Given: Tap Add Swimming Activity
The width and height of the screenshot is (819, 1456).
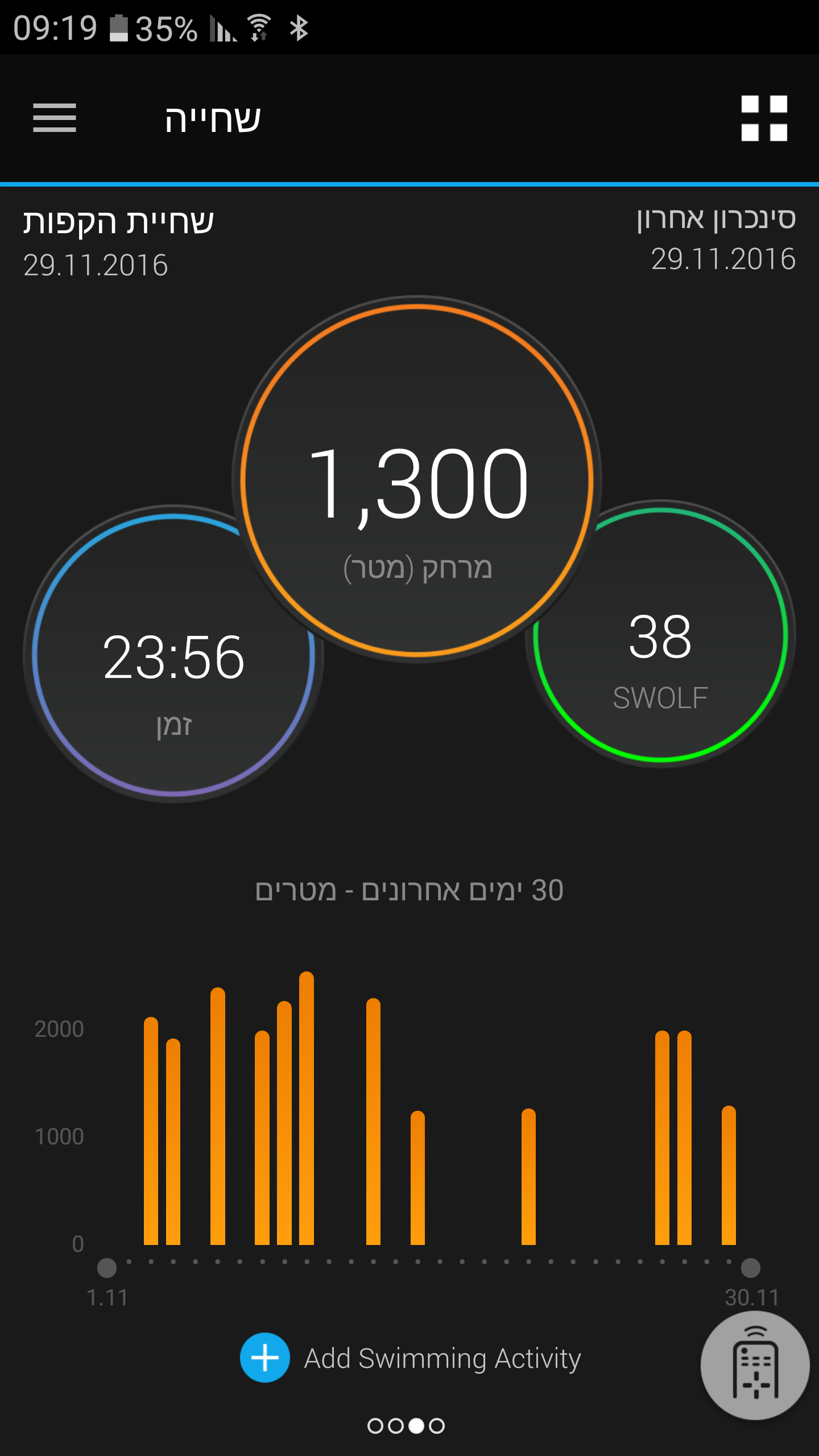Looking at the screenshot, I should tap(411, 1358).
